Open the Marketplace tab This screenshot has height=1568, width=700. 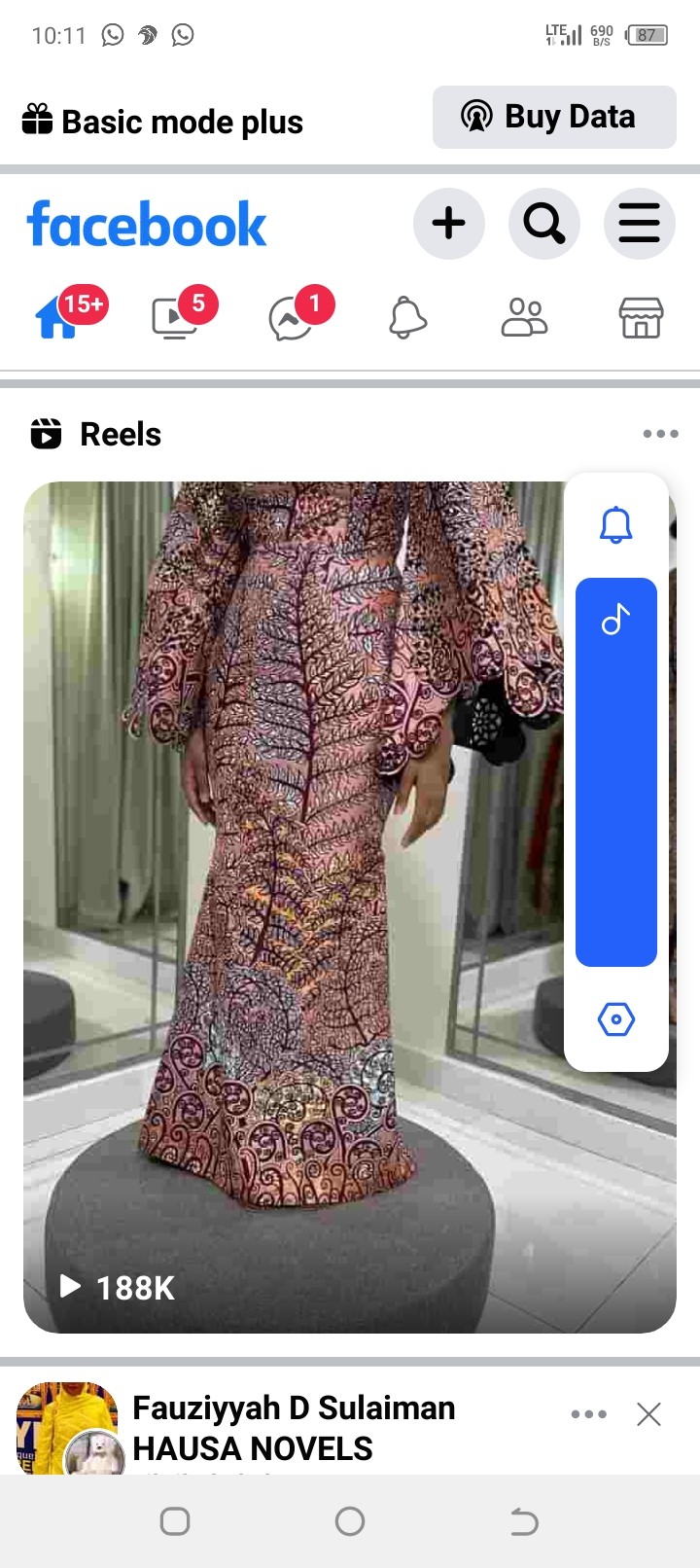(x=641, y=317)
